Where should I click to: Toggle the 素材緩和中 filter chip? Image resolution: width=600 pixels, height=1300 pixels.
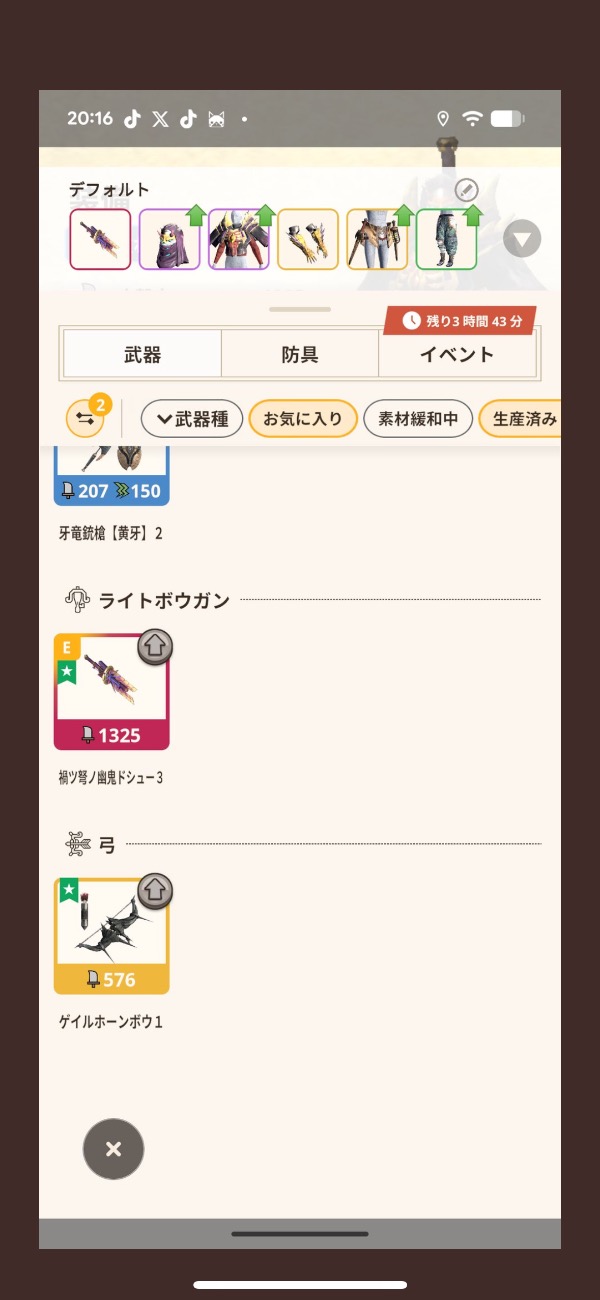pos(418,419)
